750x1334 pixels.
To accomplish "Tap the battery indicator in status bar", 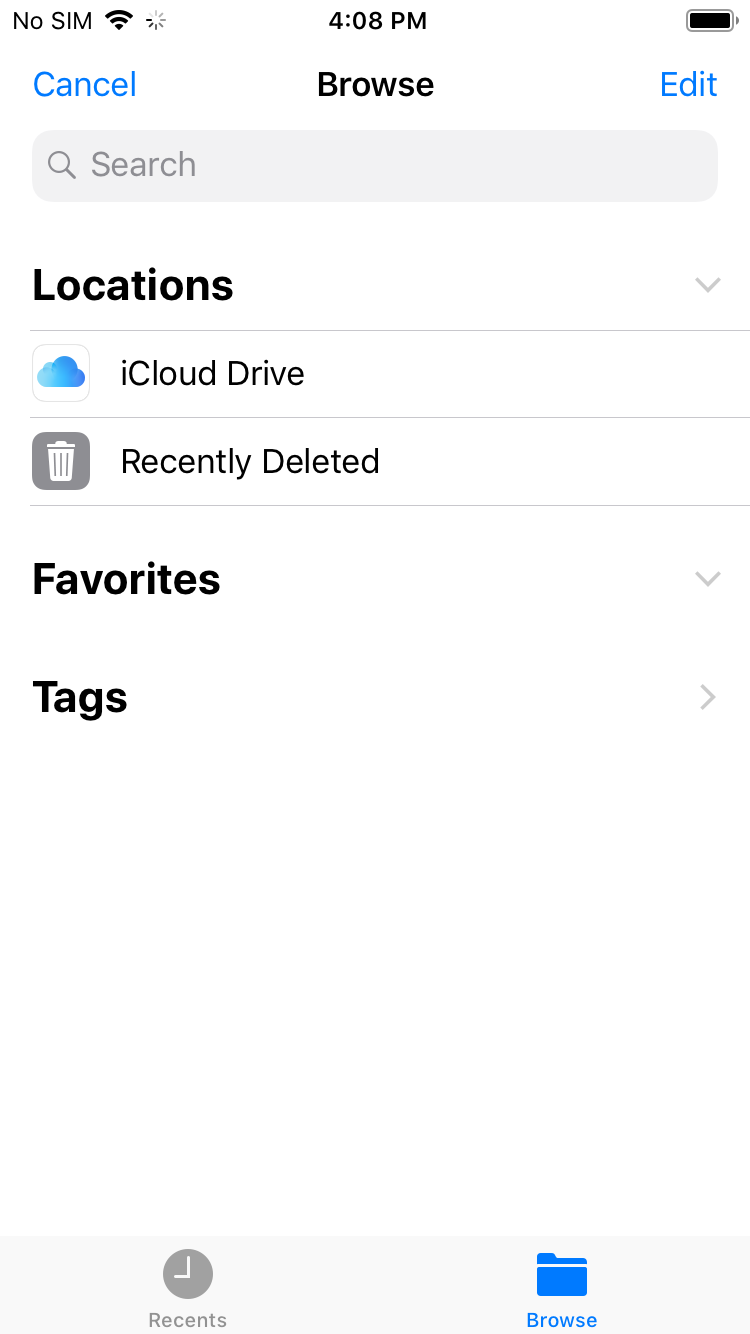I will (711, 19).
